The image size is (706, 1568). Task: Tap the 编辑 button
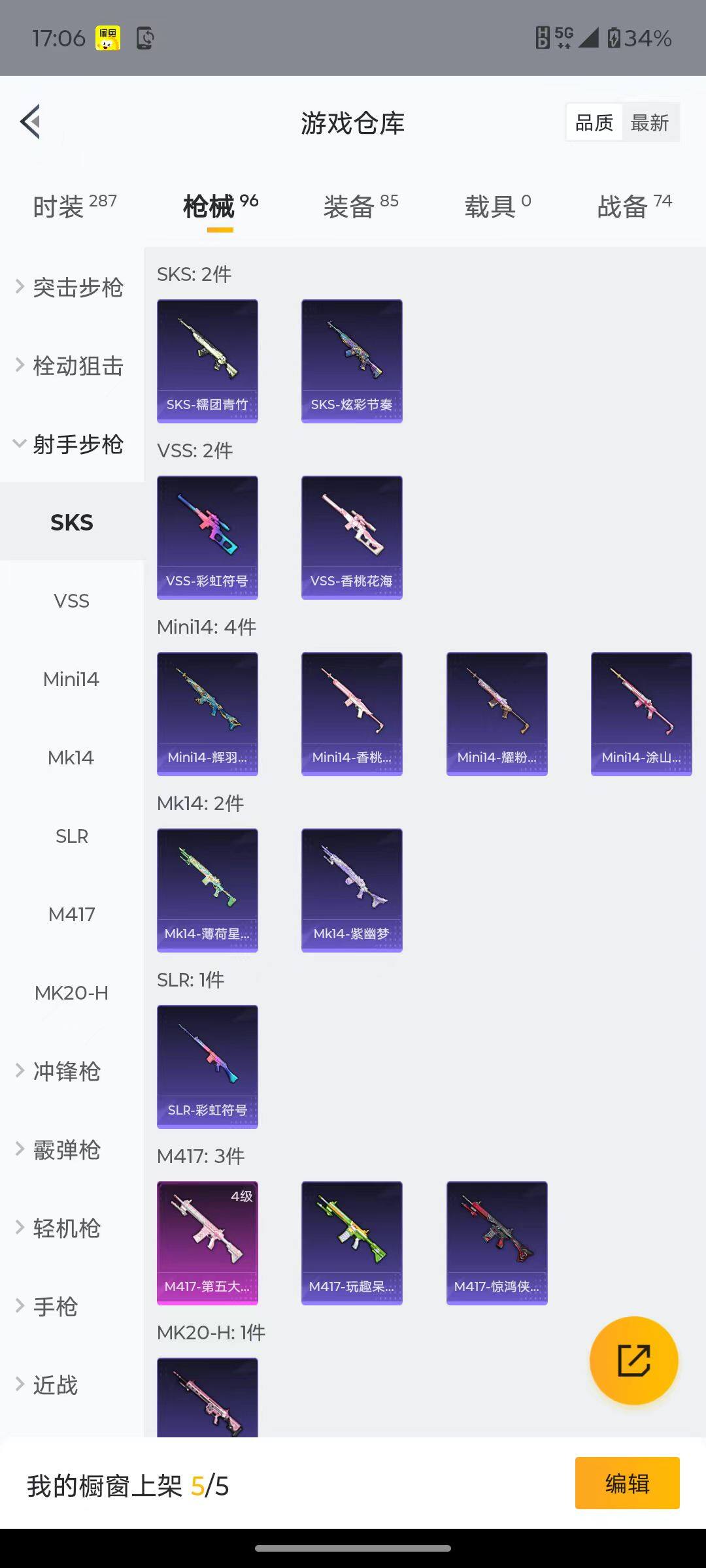pyautogui.click(x=627, y=1483)
